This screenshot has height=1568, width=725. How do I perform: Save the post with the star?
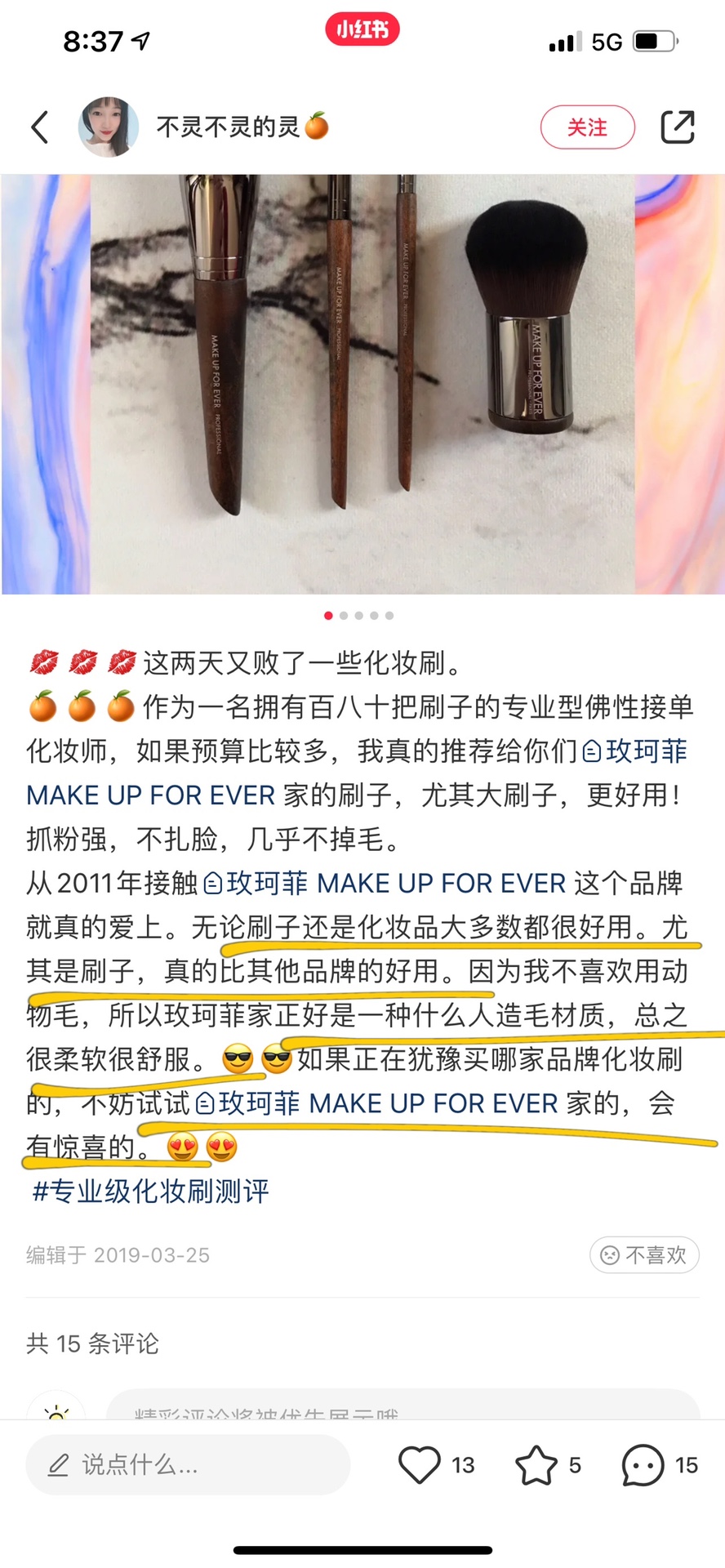click(536, 1465)
